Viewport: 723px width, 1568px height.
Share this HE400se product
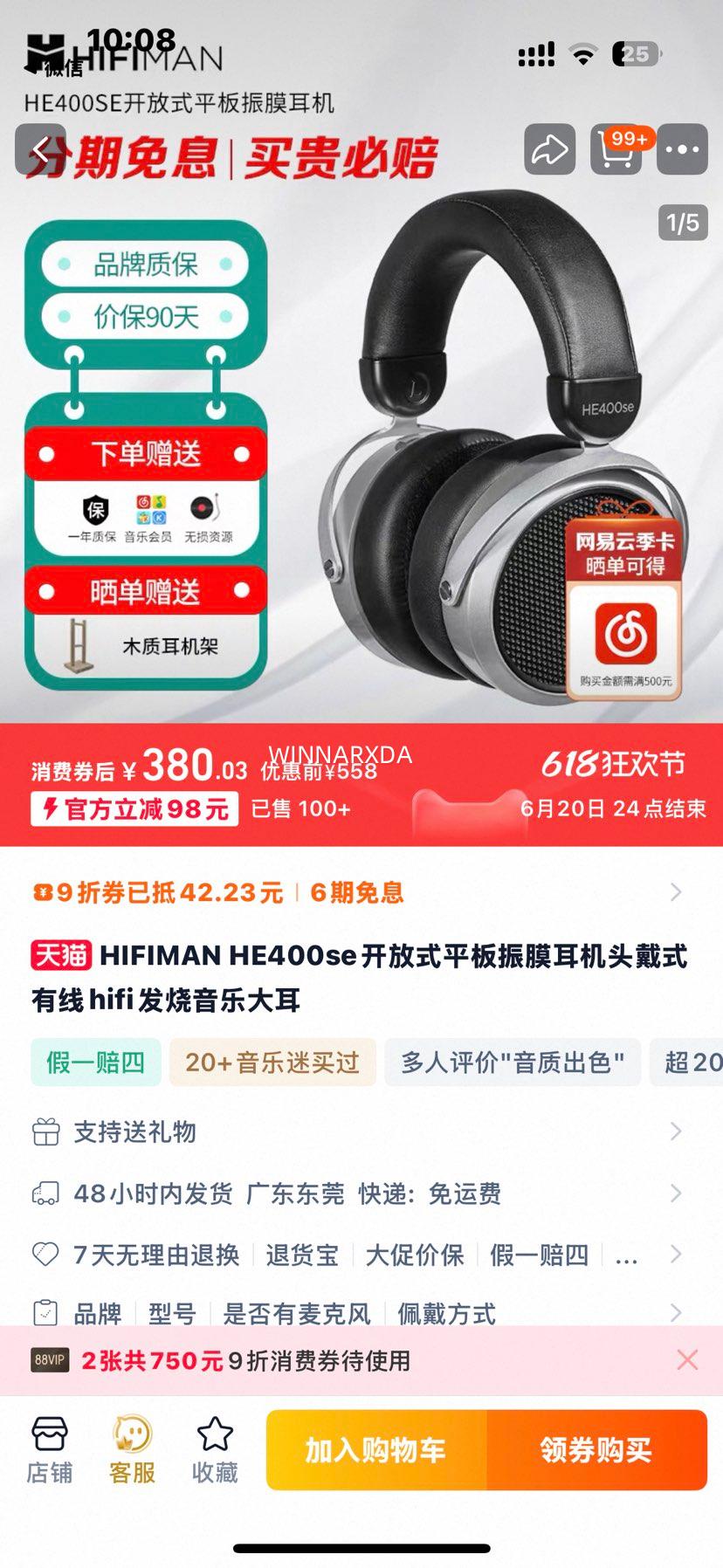549,150
